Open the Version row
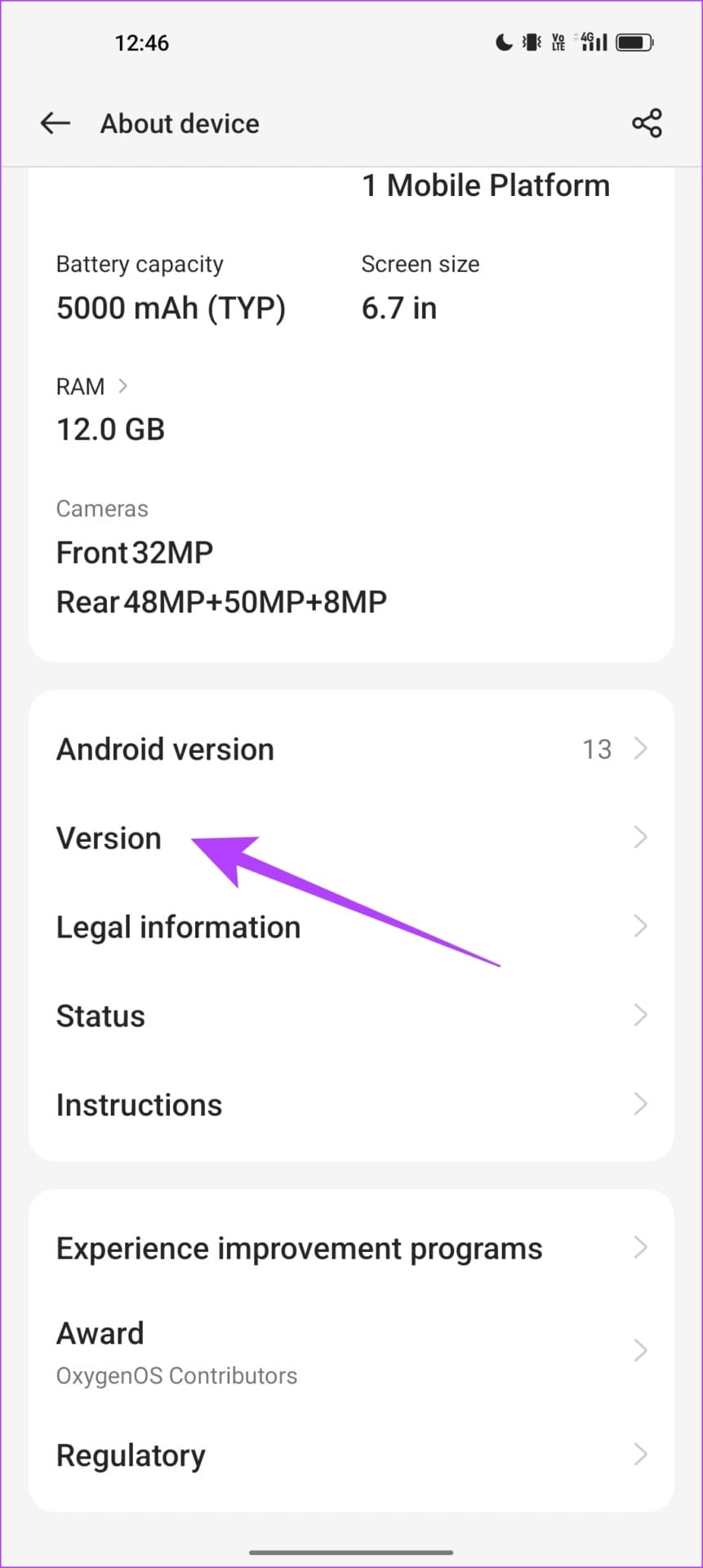This screenshot has width=703, height=1568. point(351,838)
